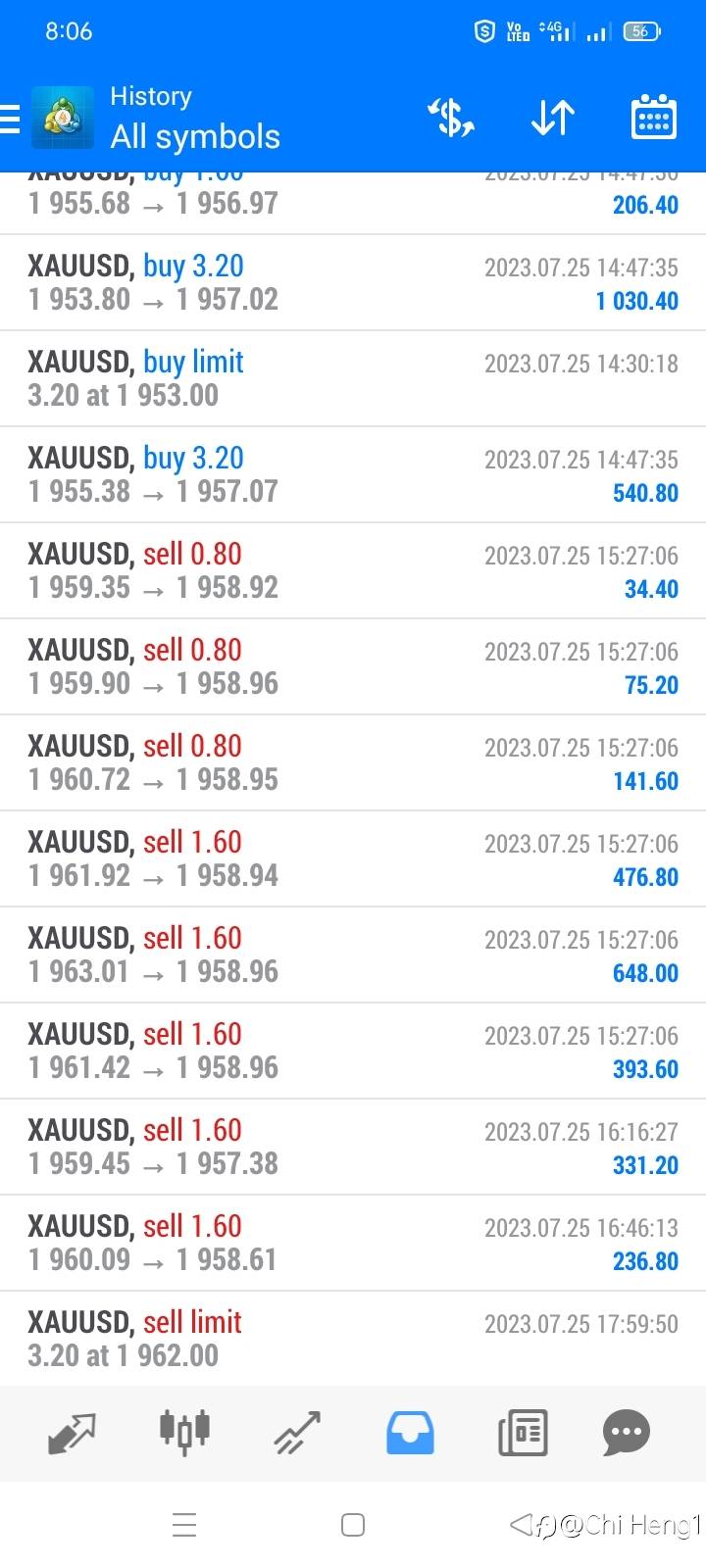Image resolution: width=706 pixels, height=1568 pixels.
Task: Open the sell 0.80 trade with profit 75.20
Action: tap(353, 666)
